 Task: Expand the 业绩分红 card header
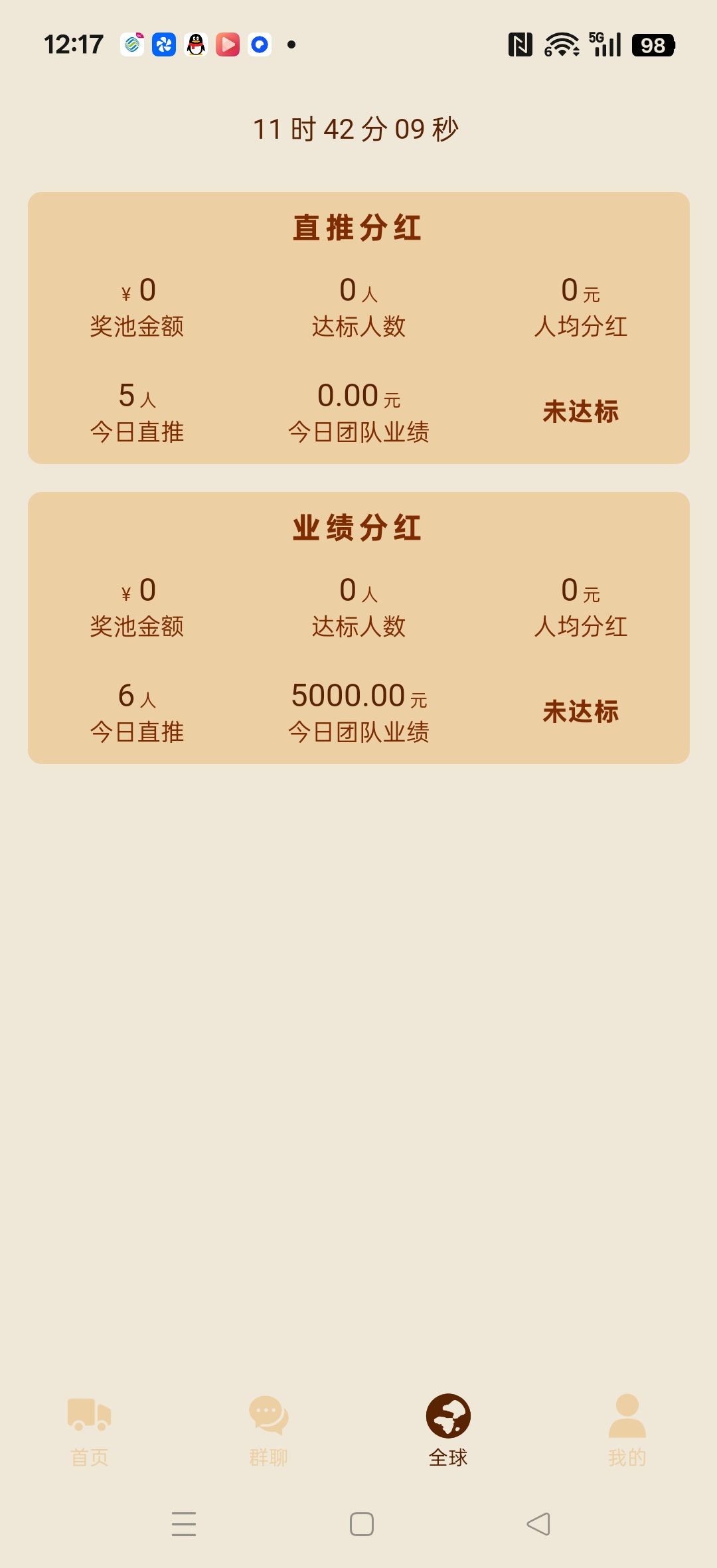point(358,525)
